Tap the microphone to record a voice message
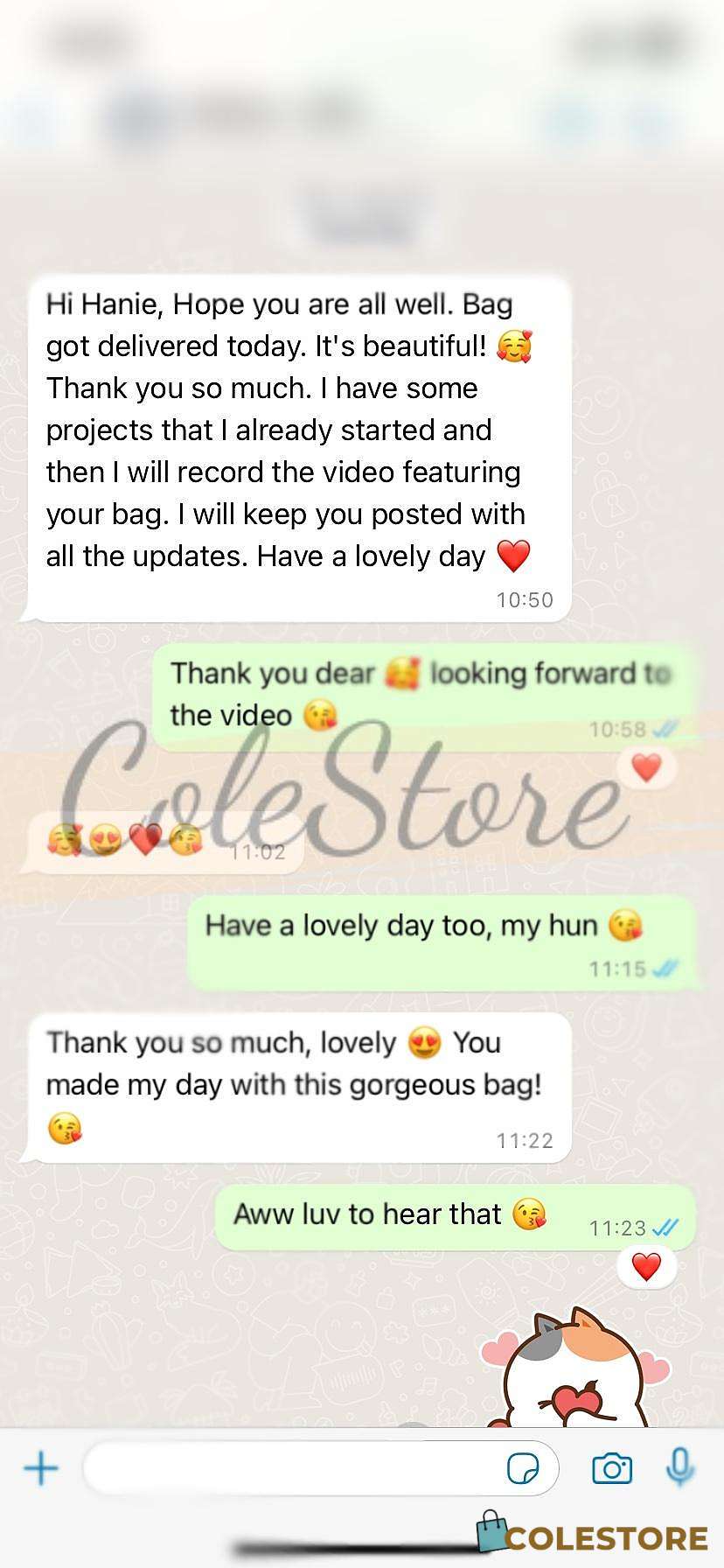The height and width of the screenshot is (1568, 724). pyautogui.click(x=680, y=1467)
